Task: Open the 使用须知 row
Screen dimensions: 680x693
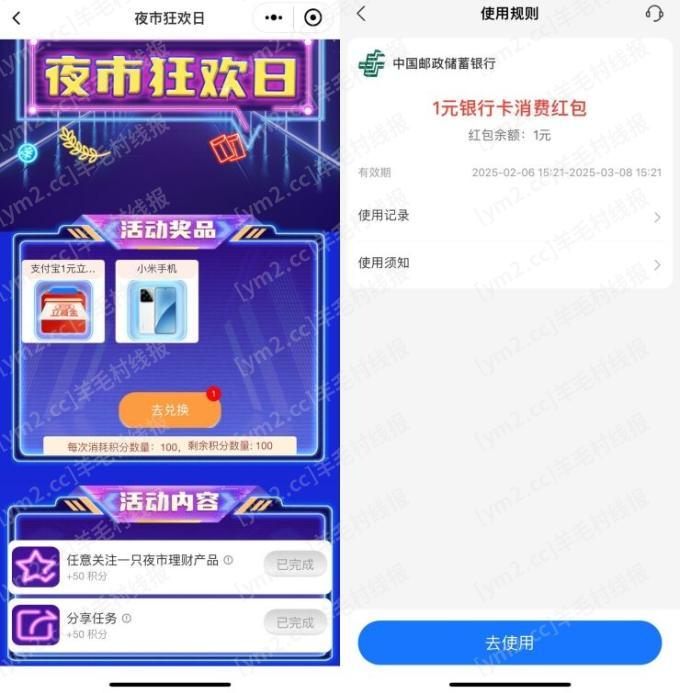Action: click(x=509, y=264)
